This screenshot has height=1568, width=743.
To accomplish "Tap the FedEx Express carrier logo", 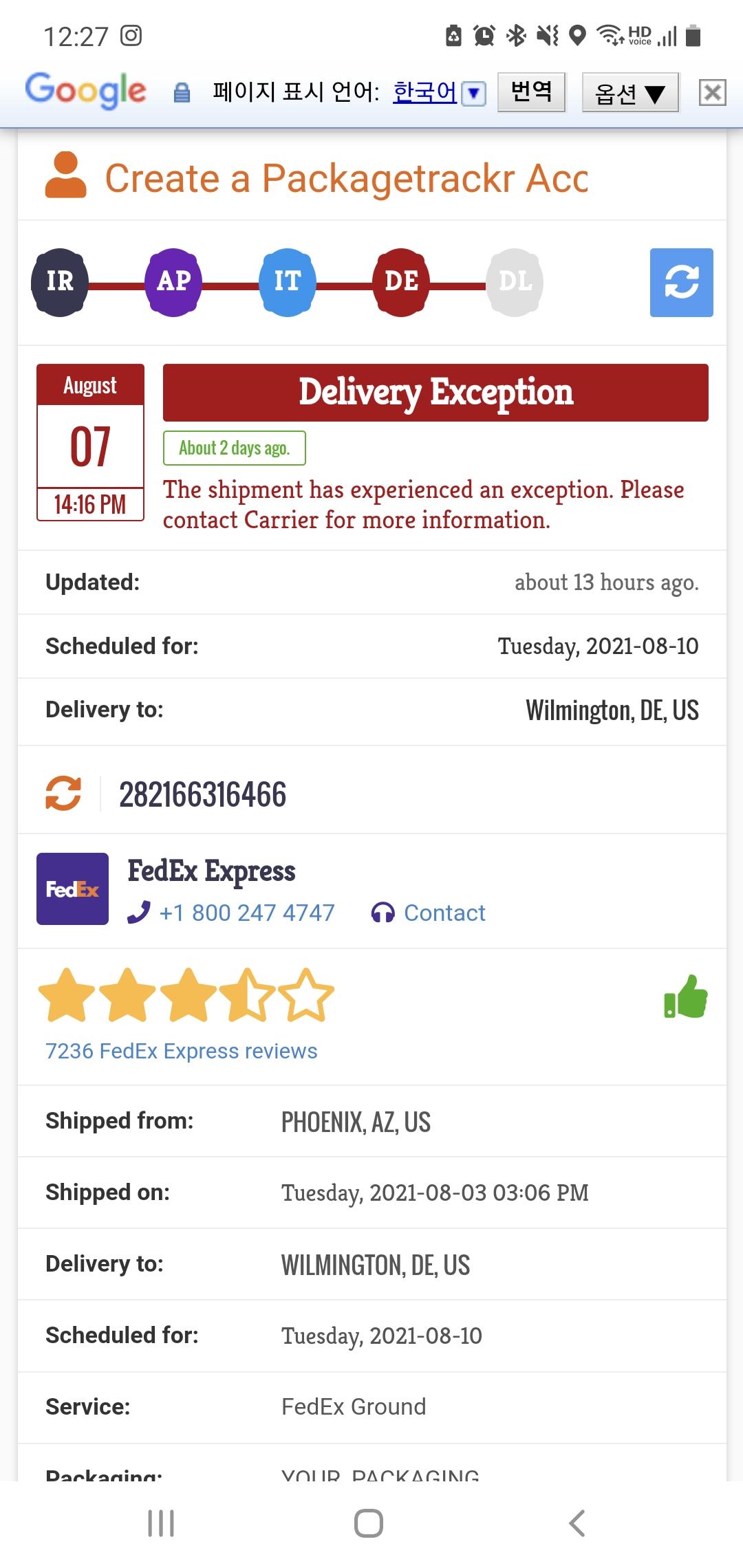I will [72, 889].
